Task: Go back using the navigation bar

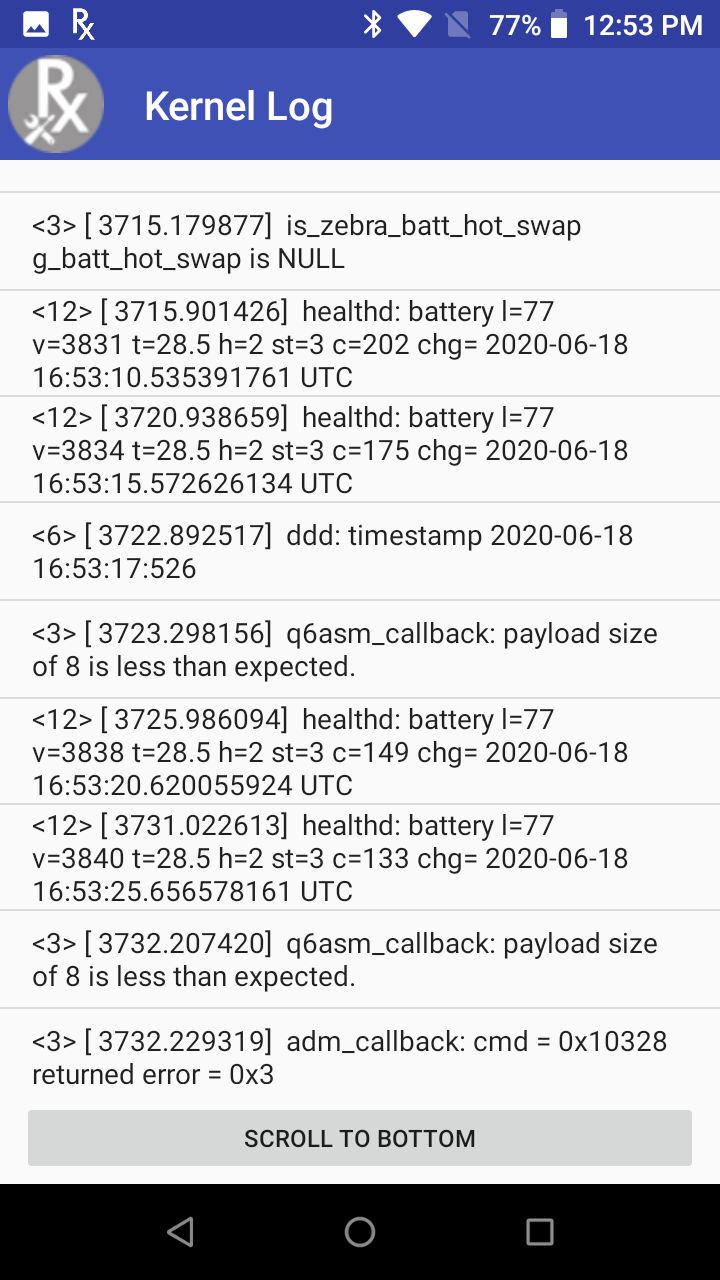Action: (180, 1232)
